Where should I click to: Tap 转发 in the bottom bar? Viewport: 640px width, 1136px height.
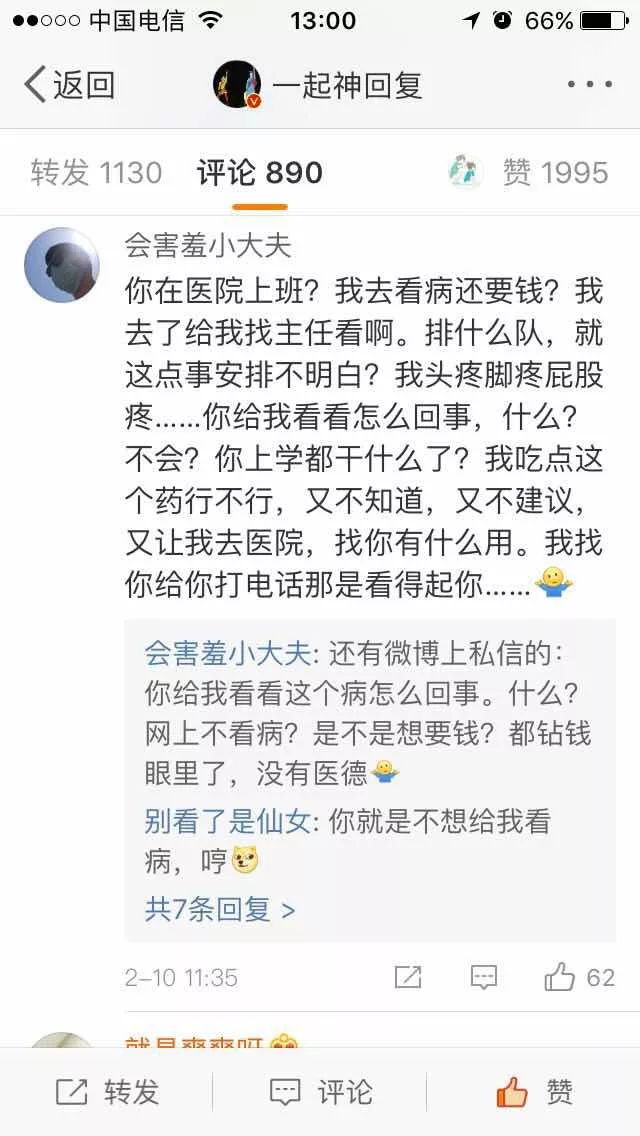click(x=107, y=1092)
